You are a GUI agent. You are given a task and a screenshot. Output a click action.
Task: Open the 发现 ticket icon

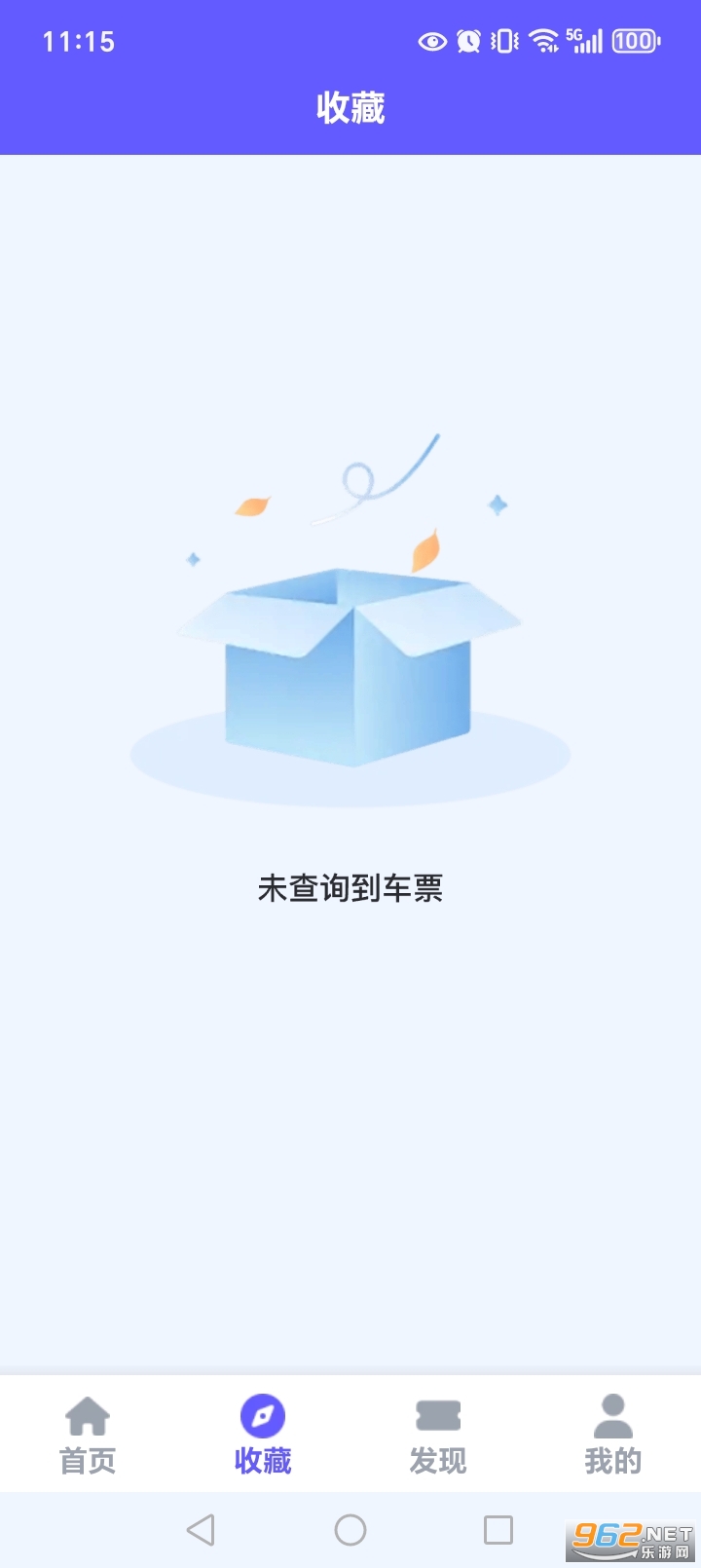pyautogui.click(x=437, y=1417)
